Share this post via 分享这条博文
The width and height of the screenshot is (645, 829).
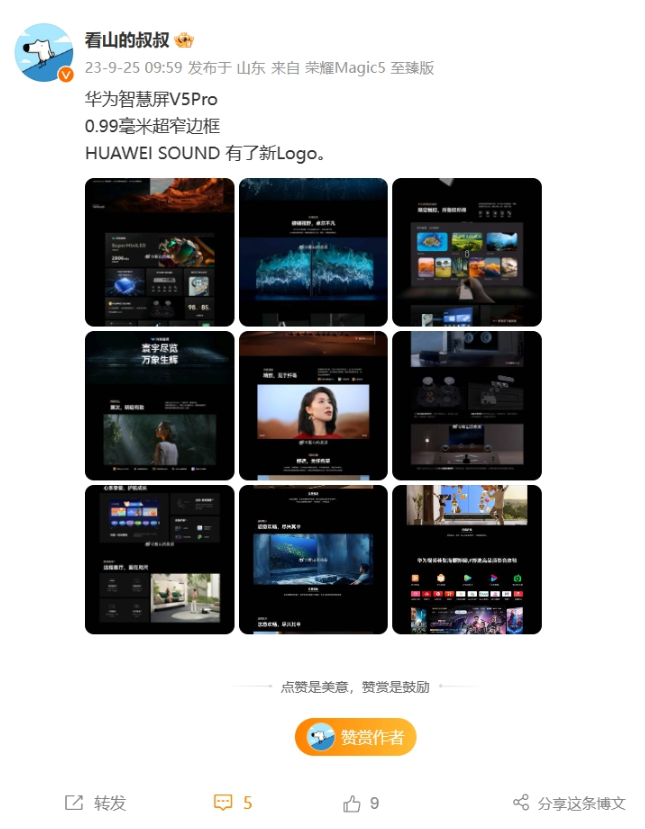click(570, 803)
